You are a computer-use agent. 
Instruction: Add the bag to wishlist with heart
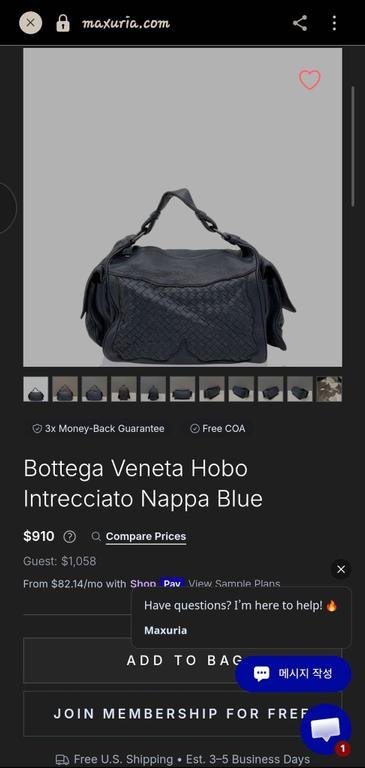(x=310, y=79)
